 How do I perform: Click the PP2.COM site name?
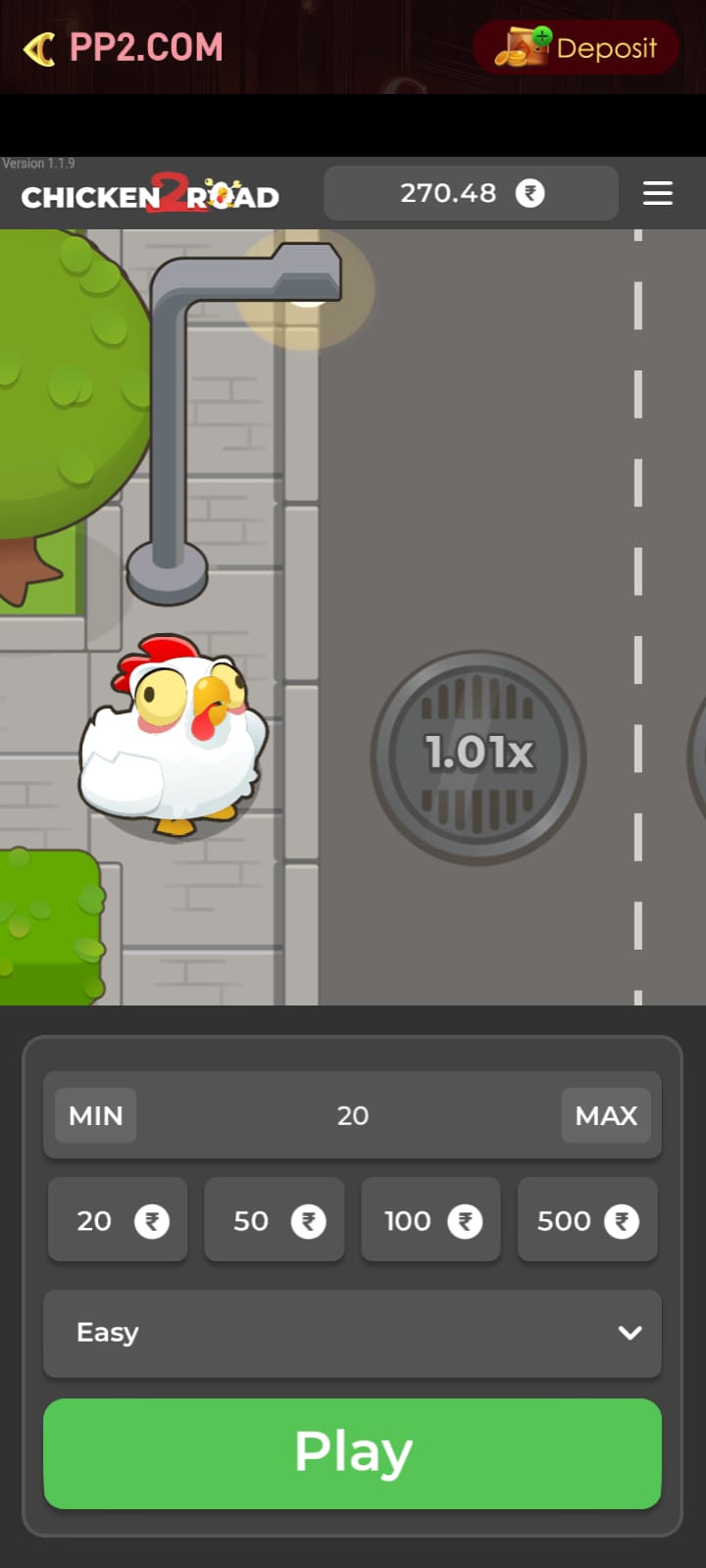147,46
